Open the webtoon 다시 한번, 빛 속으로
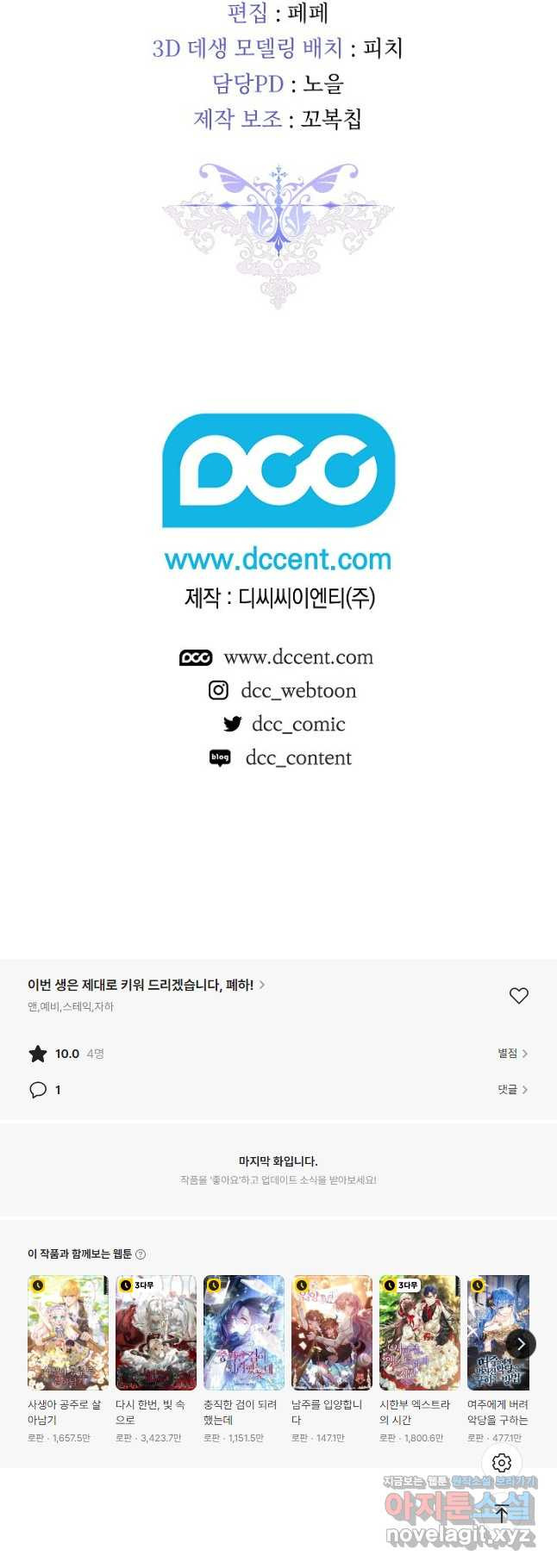Image resolution: width=557 pixels, height=1568 pixels. pos(156,1332)
